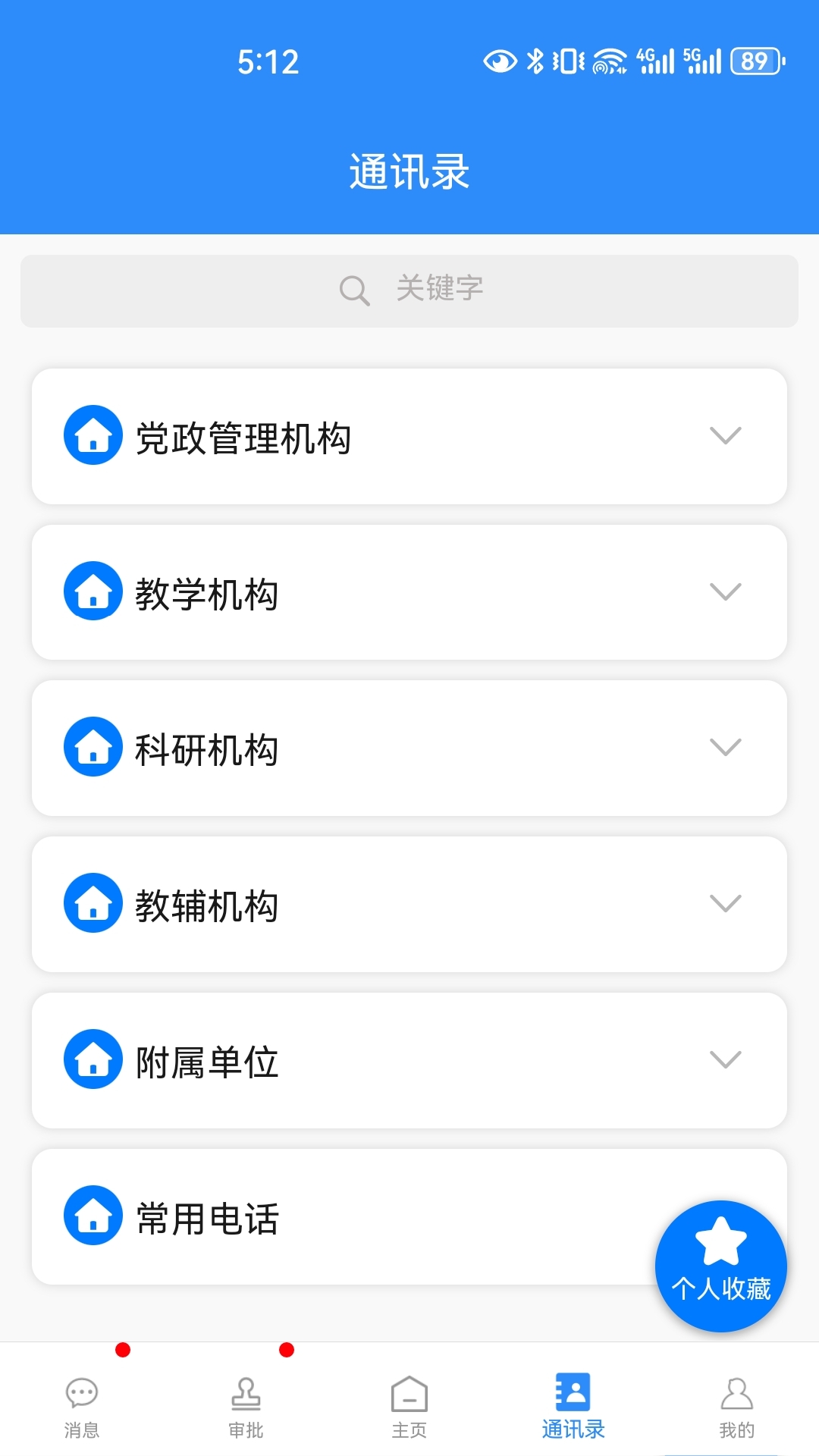Open 个人收藏 favorites button

720,1266
